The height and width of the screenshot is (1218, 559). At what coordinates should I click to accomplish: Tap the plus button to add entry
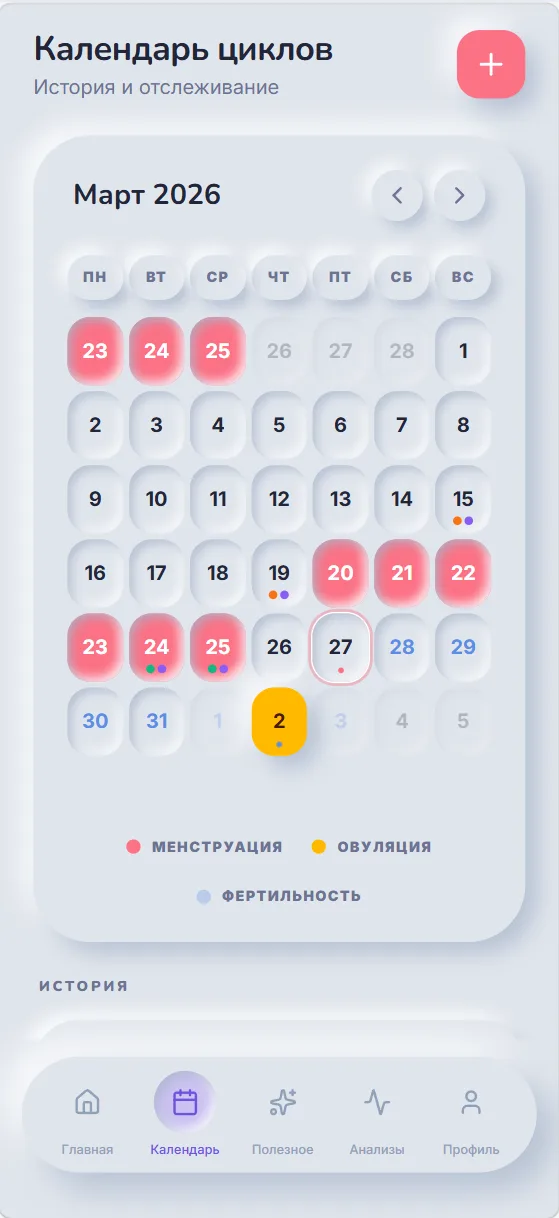click(490, 64)
